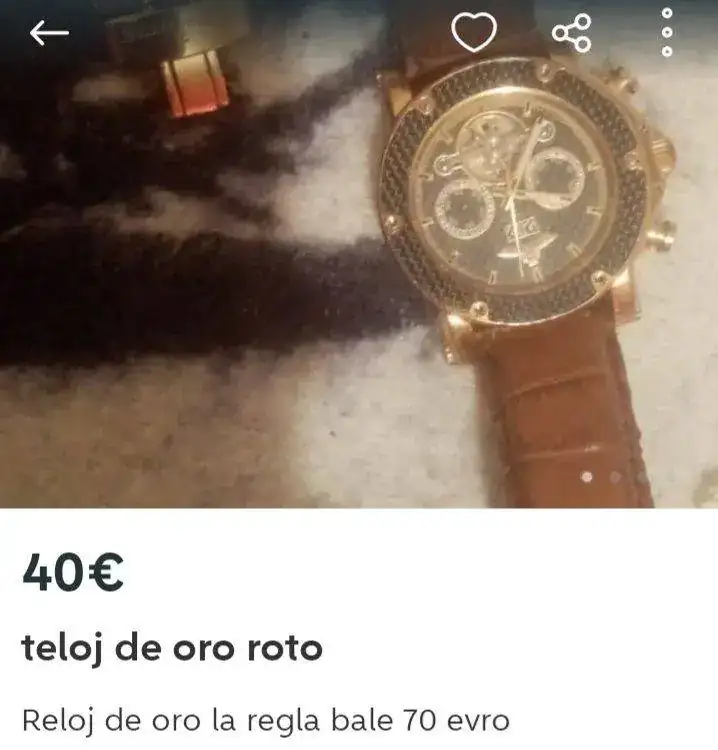
Task: Add this watch listing to favorites
Action: pyautogui.click(x=474, y=33)
